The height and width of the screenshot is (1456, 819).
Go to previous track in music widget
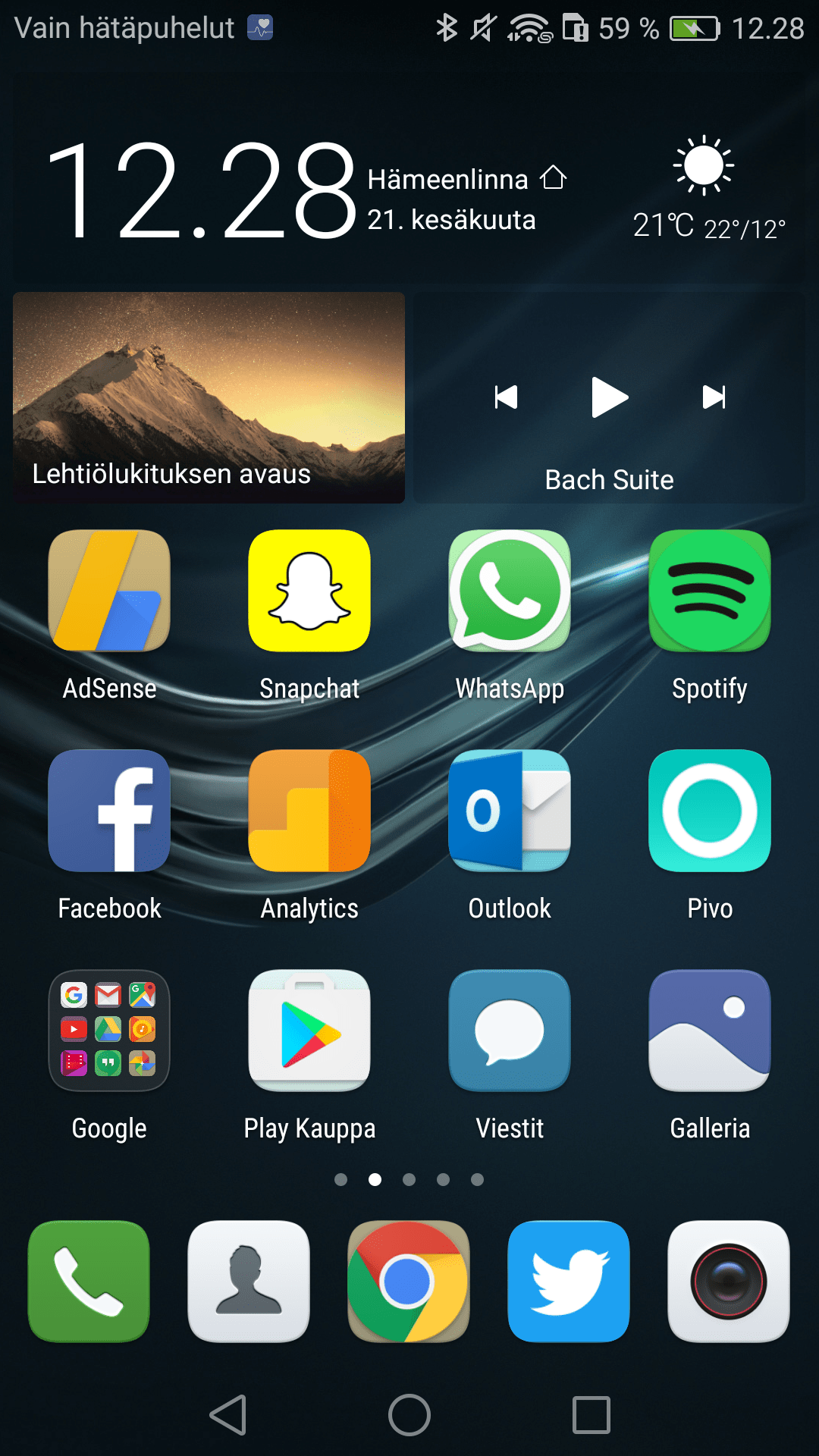[506, 397]
